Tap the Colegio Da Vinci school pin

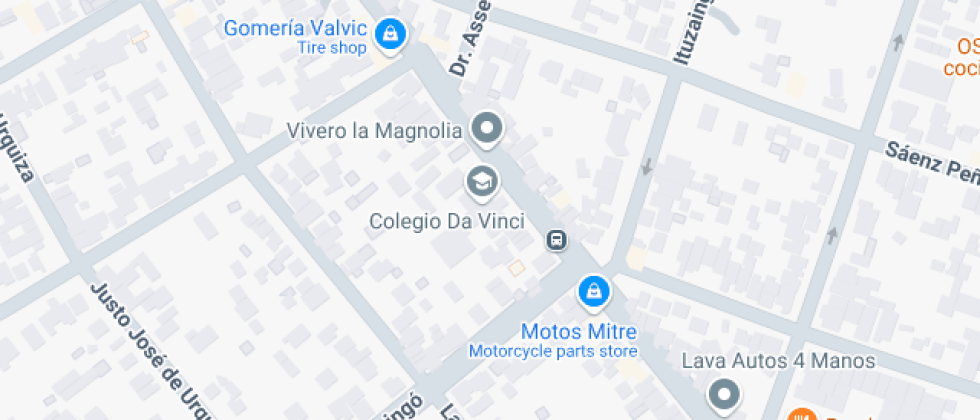pyautogui.click(x=482, y=184)
